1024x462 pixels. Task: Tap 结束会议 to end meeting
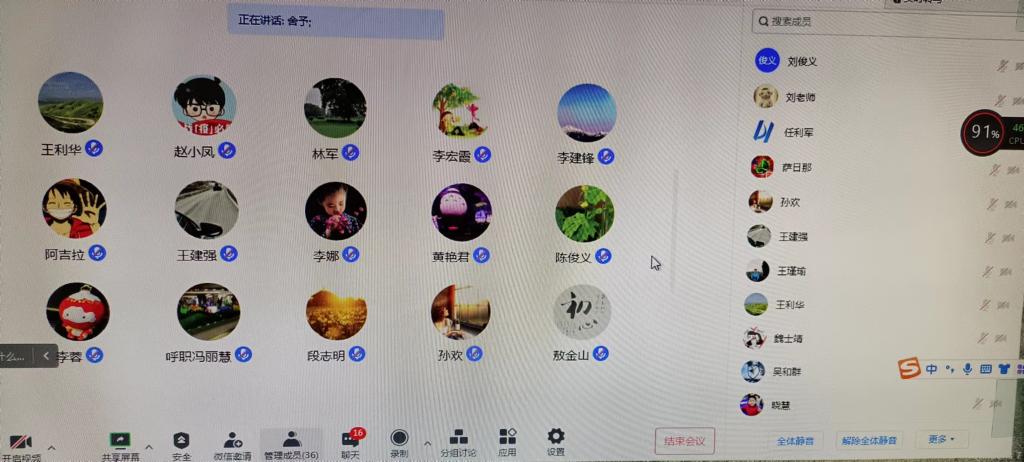click(x=685, y=440)
